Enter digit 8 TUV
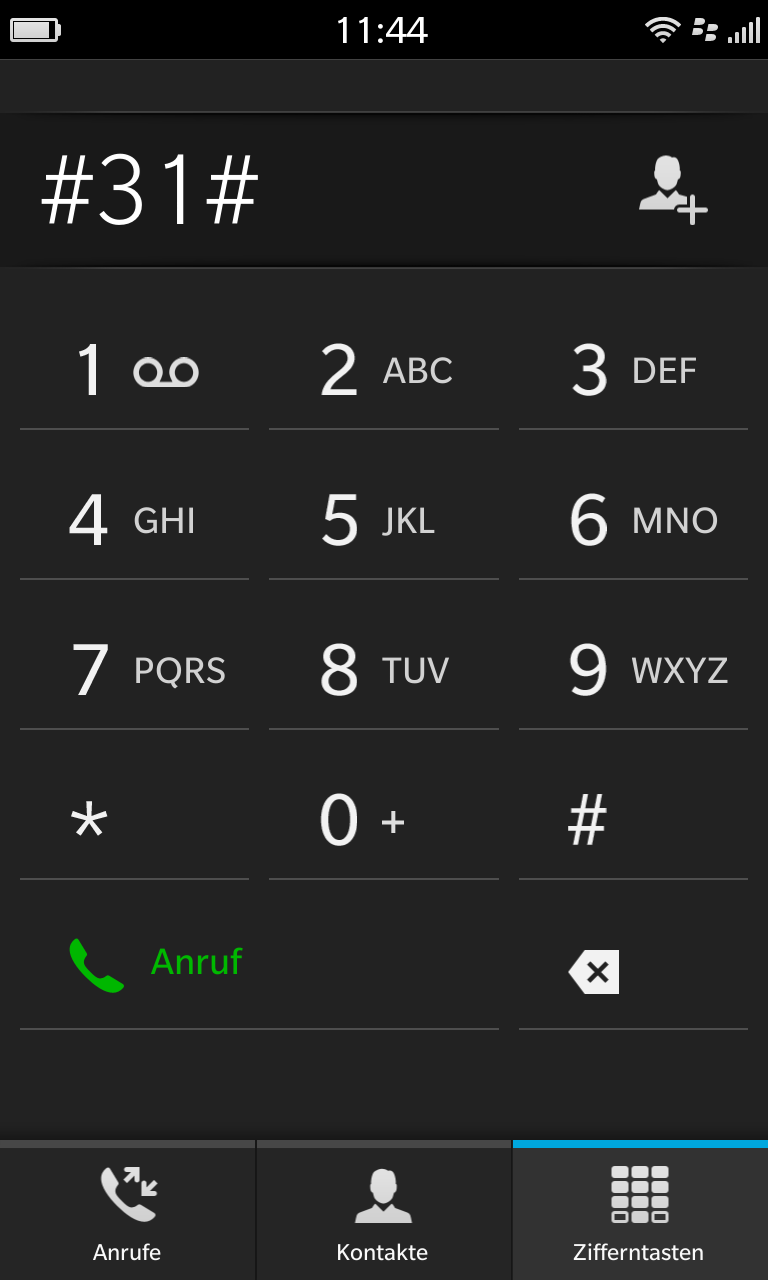Image resolution: width=768 pixels, height=1280 pixels. (x=383, y=671)
